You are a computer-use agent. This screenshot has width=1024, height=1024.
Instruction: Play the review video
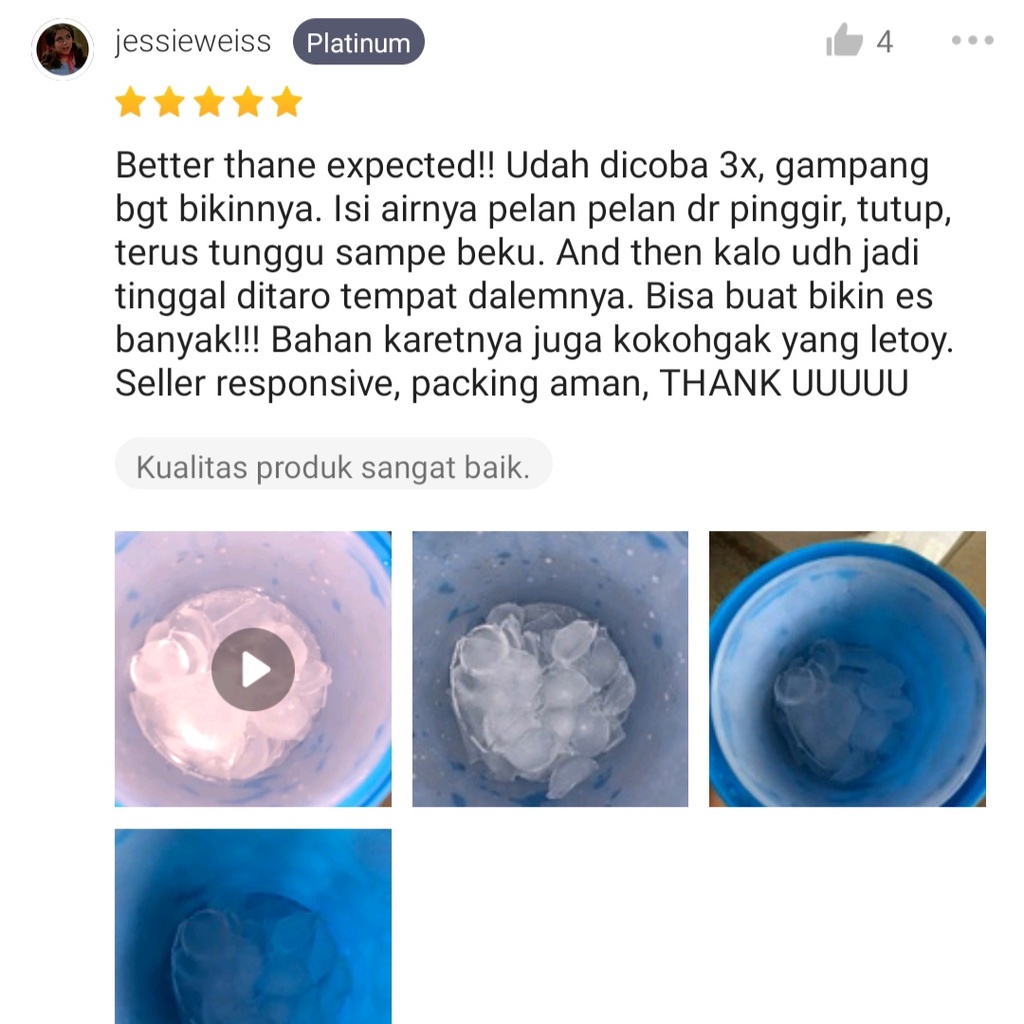point(253,669)
